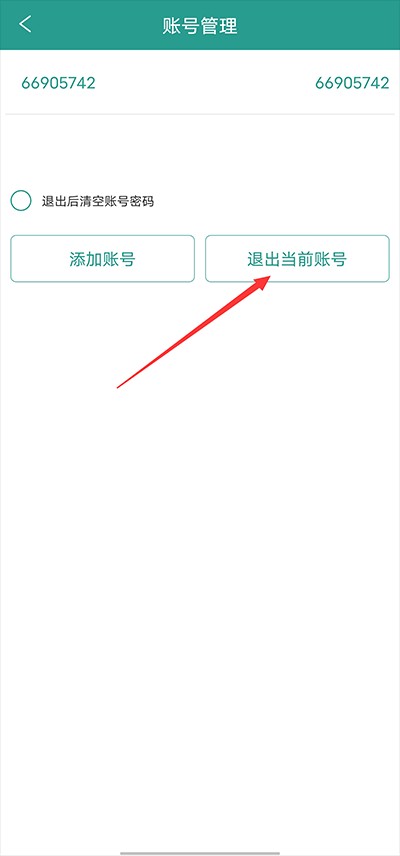Tap the 添加账号 button
Viewport: 400px width, 856px height.
pos(103,259)
